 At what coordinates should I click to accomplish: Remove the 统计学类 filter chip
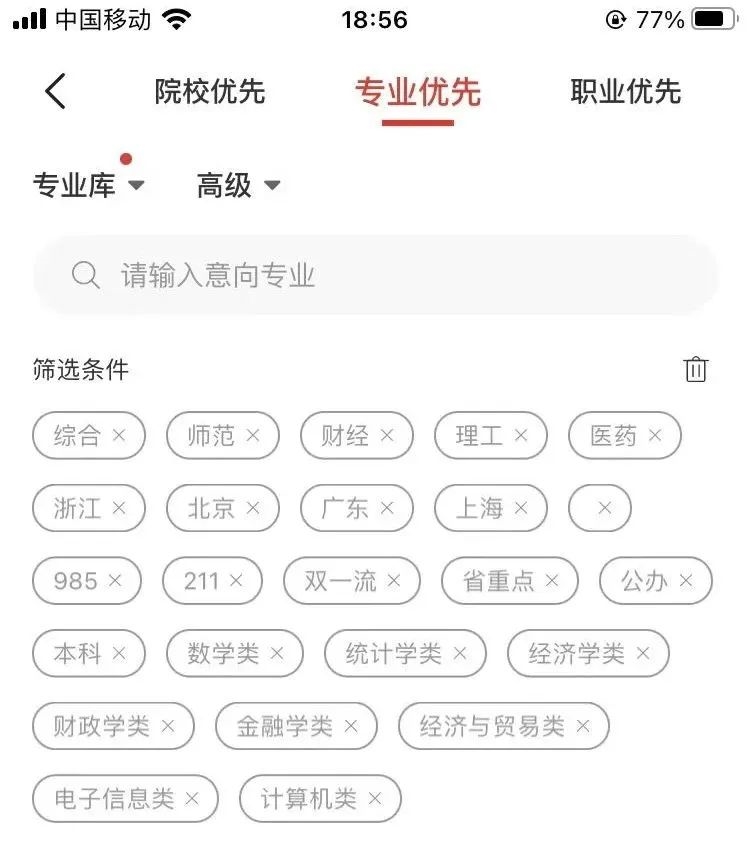click(460, 654)
